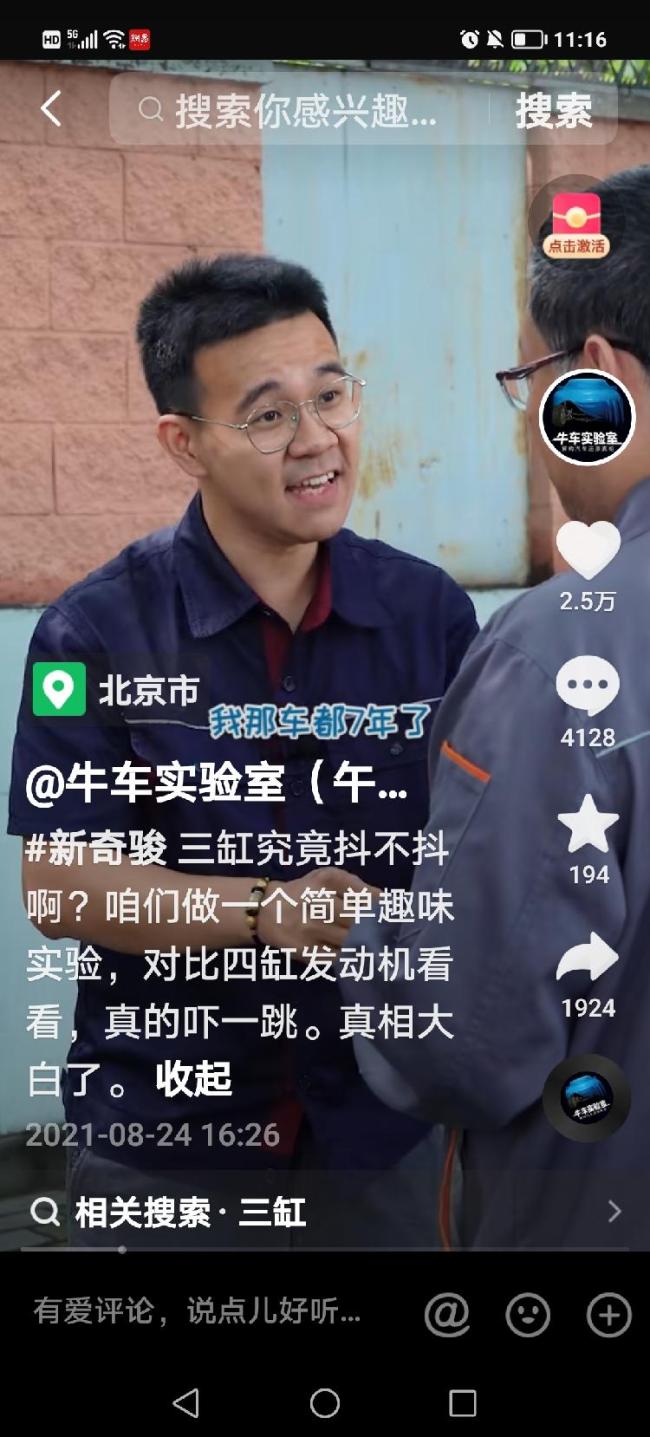Go back using the top-left arrow
Viewport: 650px width, 1437px height.
tap(51, 109)
